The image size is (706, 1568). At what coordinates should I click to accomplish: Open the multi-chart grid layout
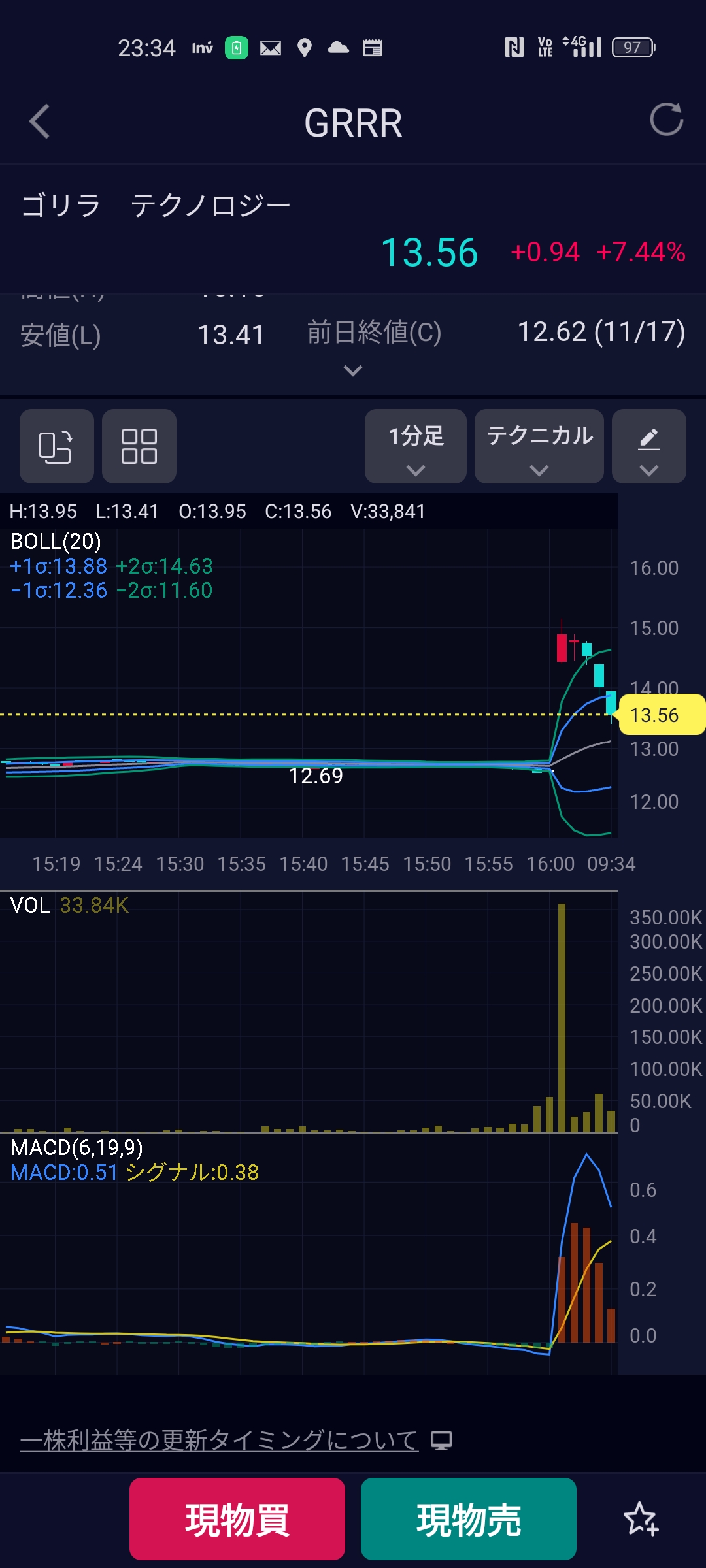coord(139,447)
